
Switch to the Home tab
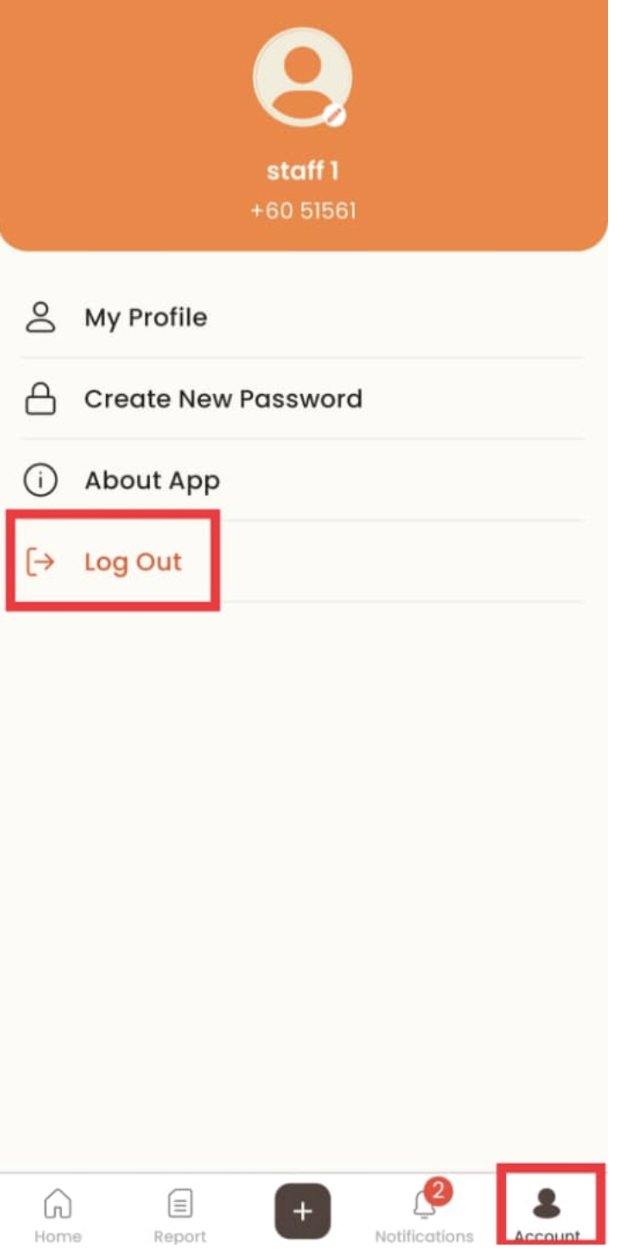pos(58,1213)
